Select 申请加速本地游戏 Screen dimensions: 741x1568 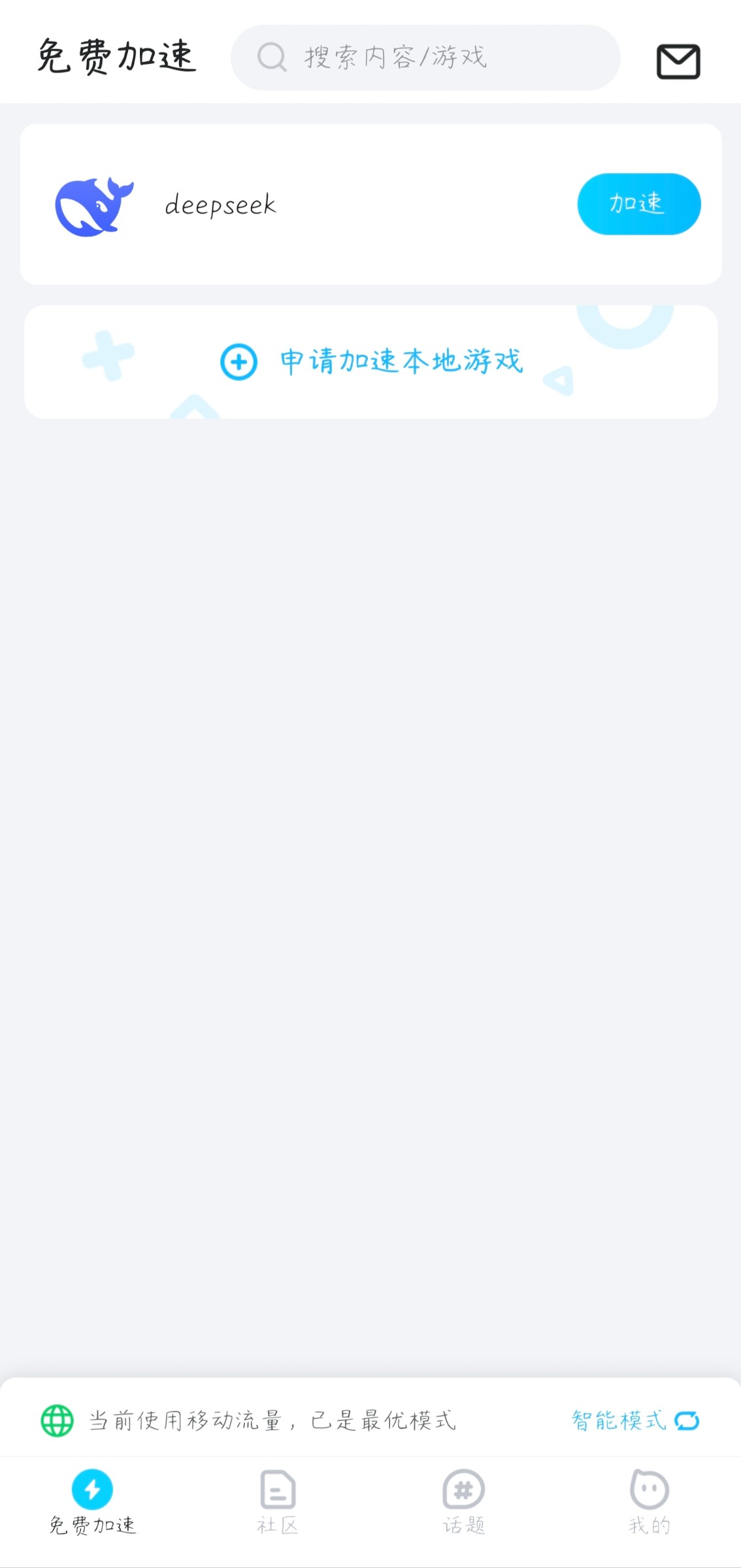pyautogui.click(x=371, y=361)
